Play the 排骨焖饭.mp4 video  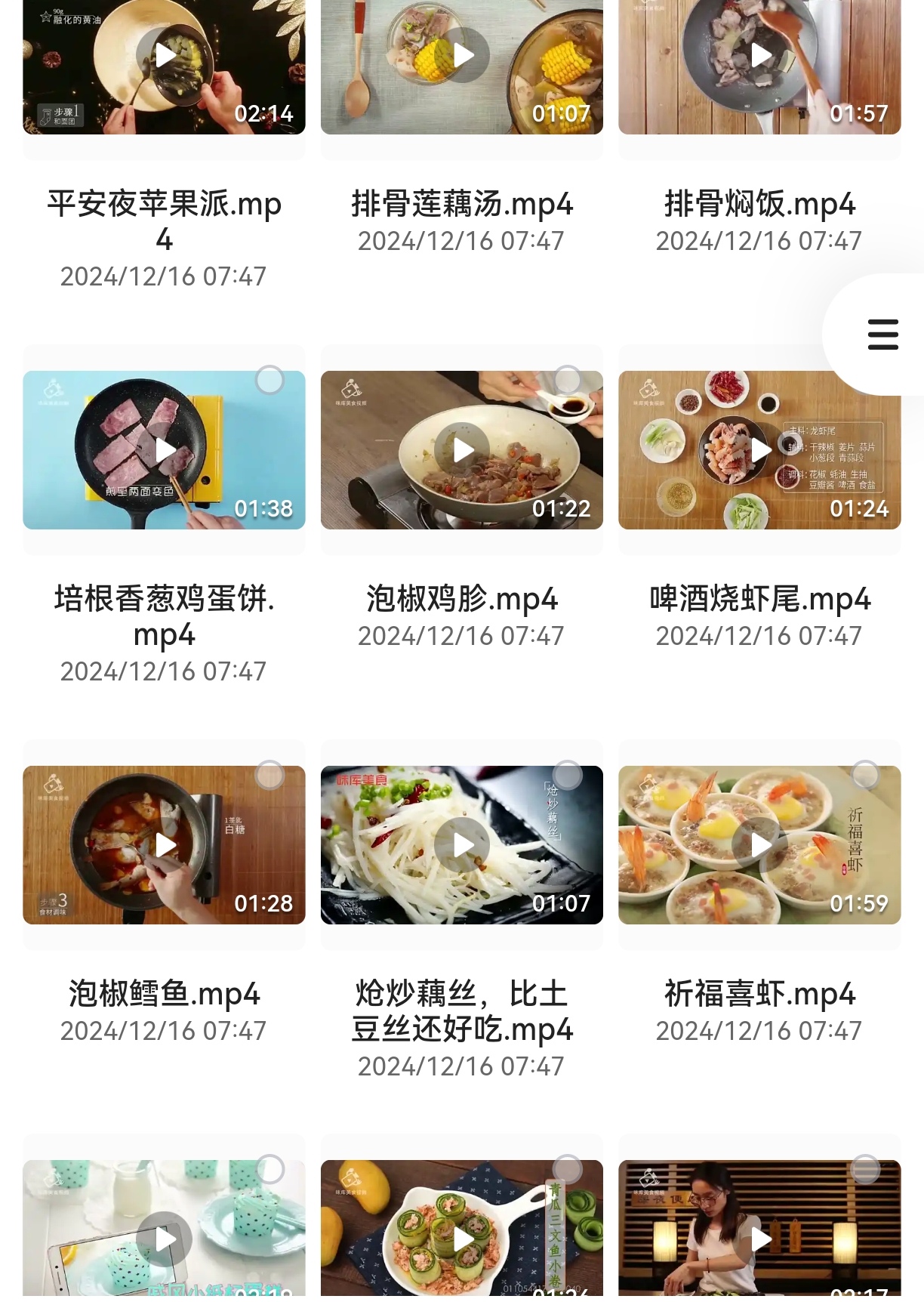click(759, 55)
